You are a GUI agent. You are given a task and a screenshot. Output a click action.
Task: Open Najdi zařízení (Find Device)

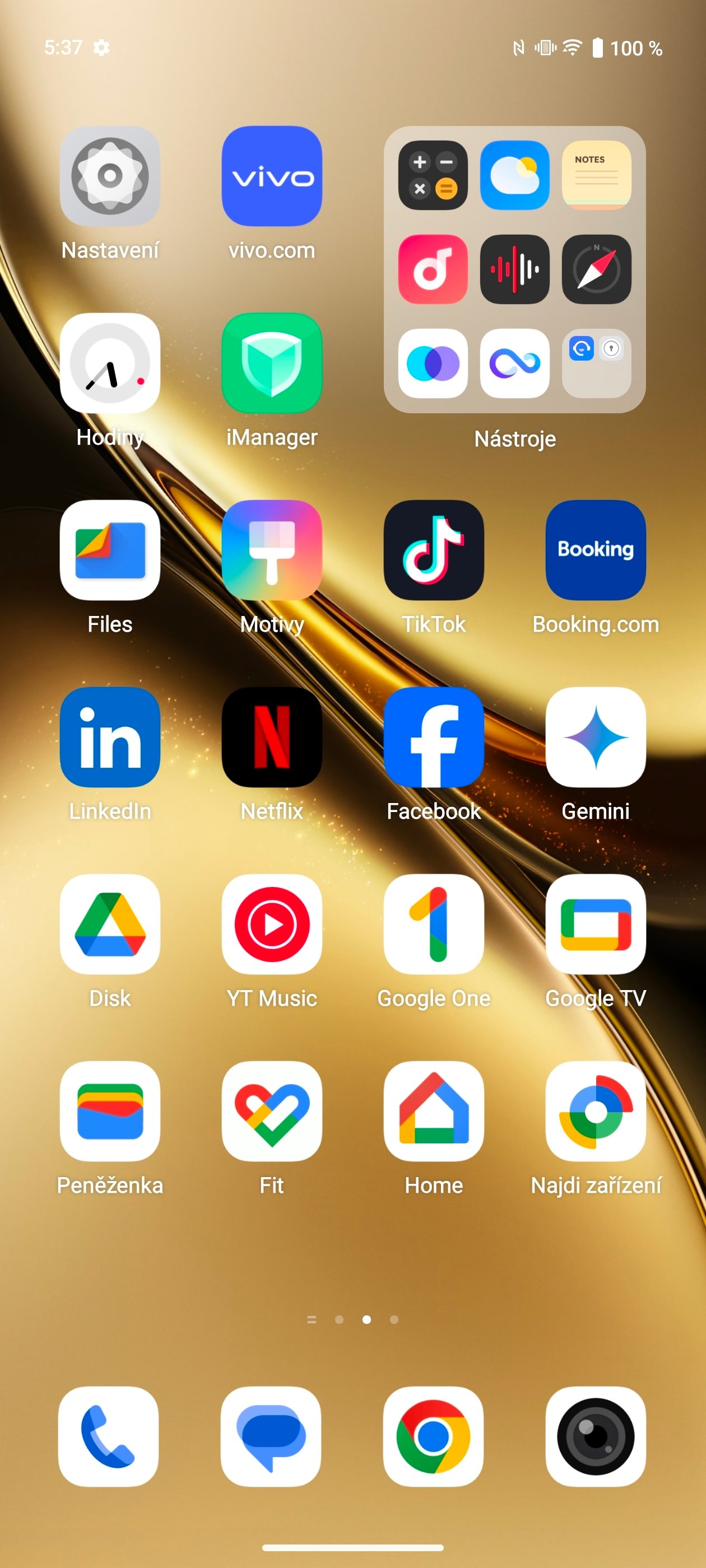(595, 1114)
